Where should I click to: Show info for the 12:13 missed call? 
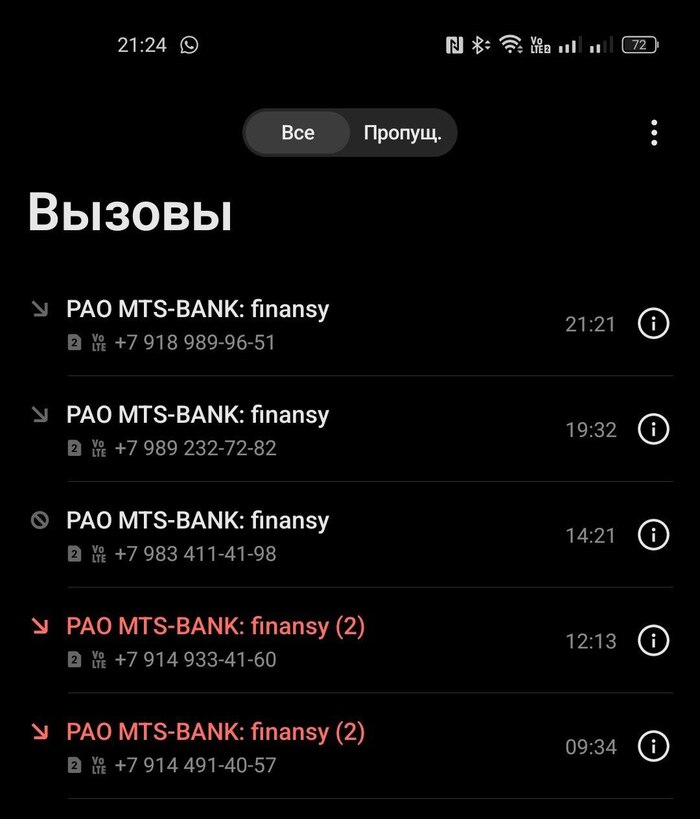[653, 641]
